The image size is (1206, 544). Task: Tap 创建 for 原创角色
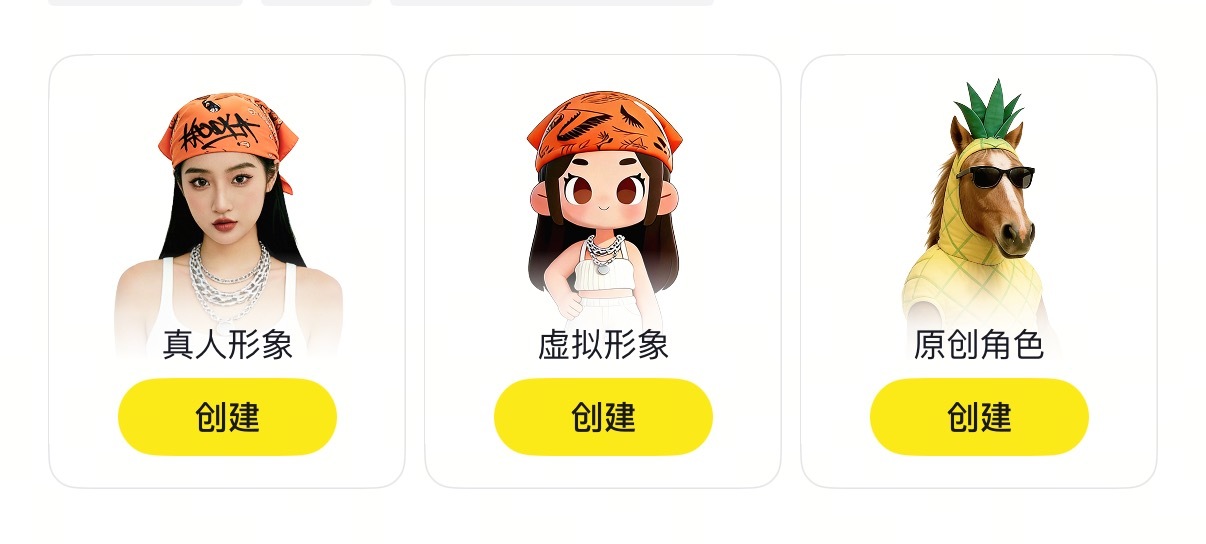coord(979,417)
